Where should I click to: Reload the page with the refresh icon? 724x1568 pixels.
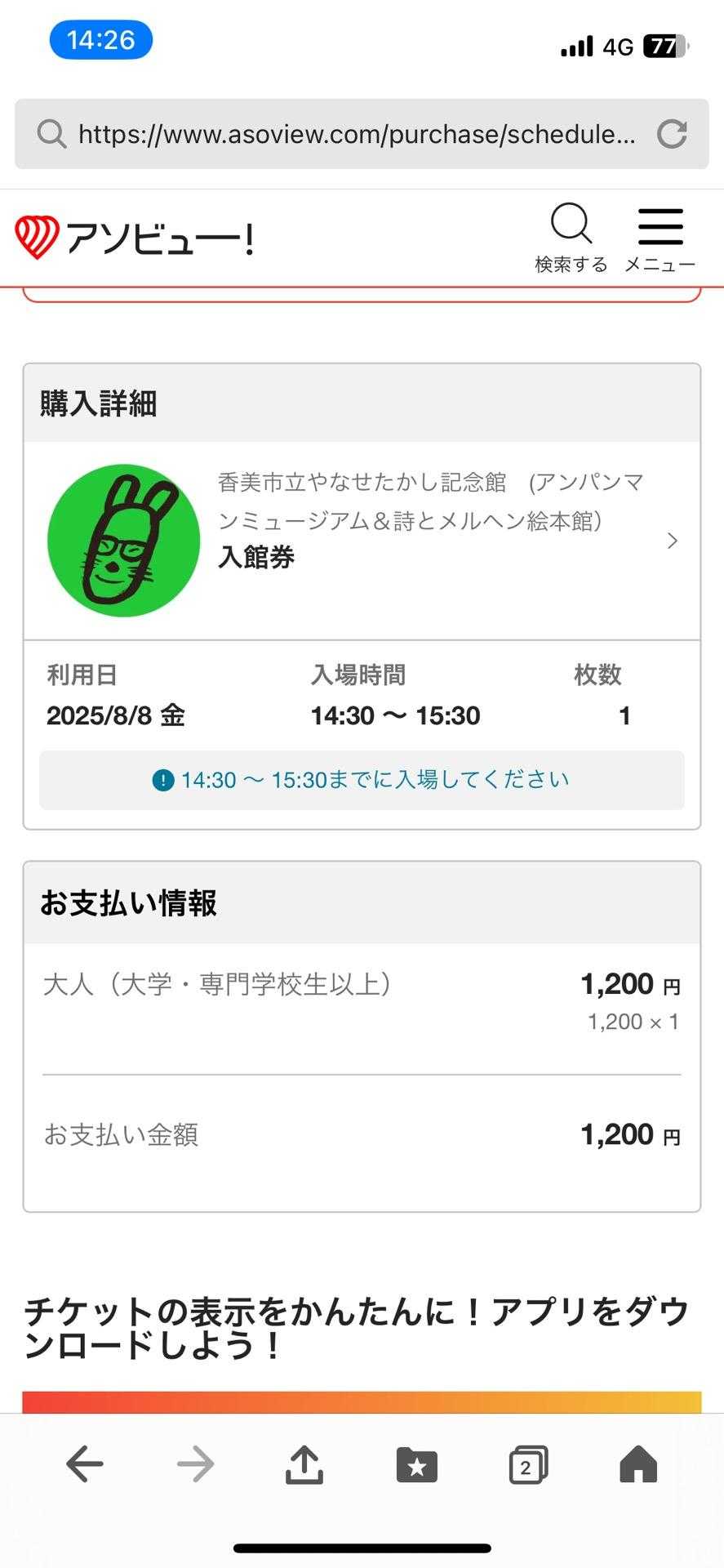[x=672, y=134]
